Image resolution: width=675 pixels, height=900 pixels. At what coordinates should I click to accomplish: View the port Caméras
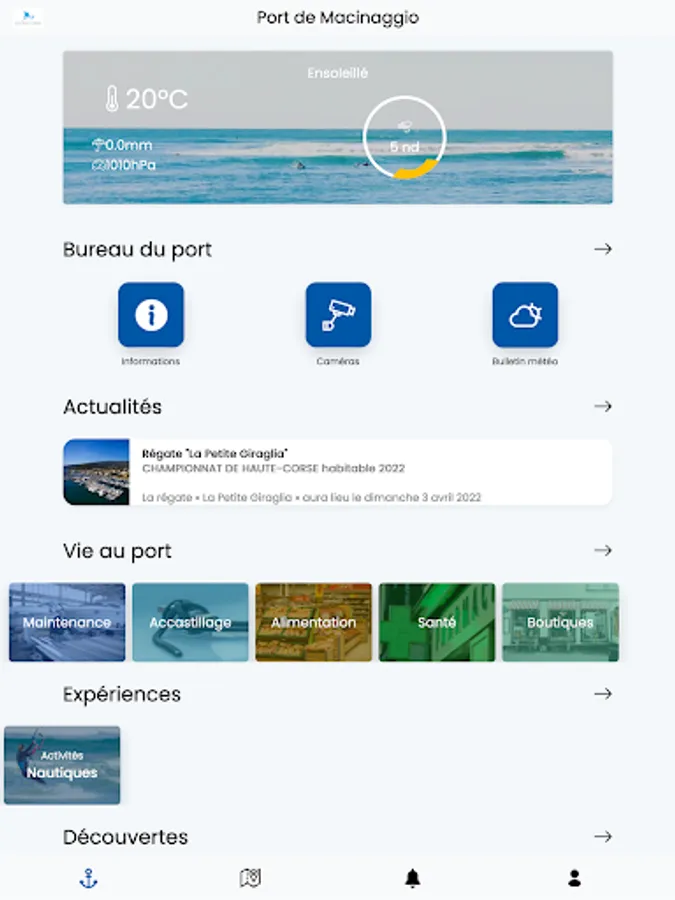pos(338,315)
